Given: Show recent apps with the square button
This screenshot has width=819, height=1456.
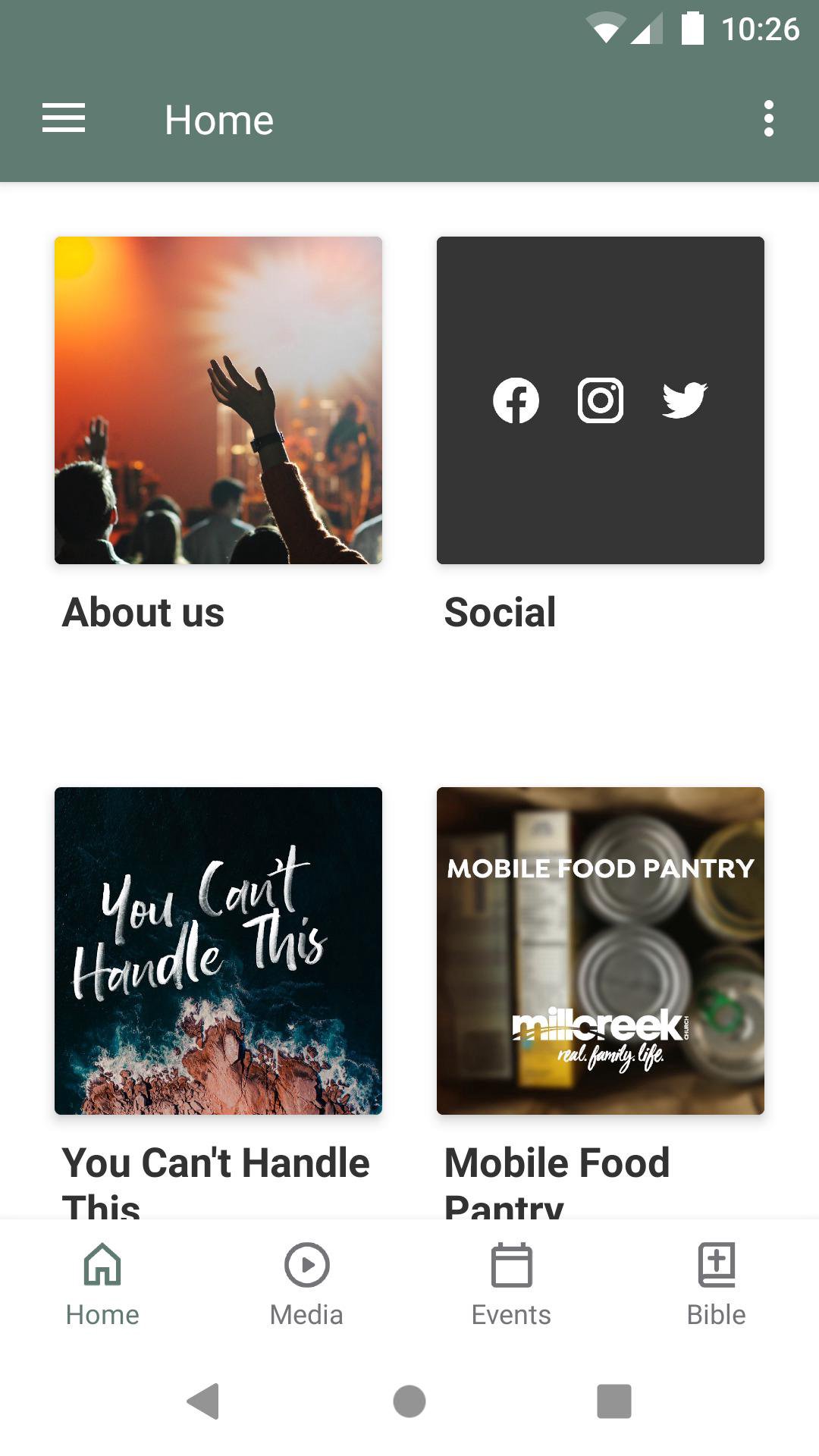Looking at the screenshot, I should pos(613,1401).
